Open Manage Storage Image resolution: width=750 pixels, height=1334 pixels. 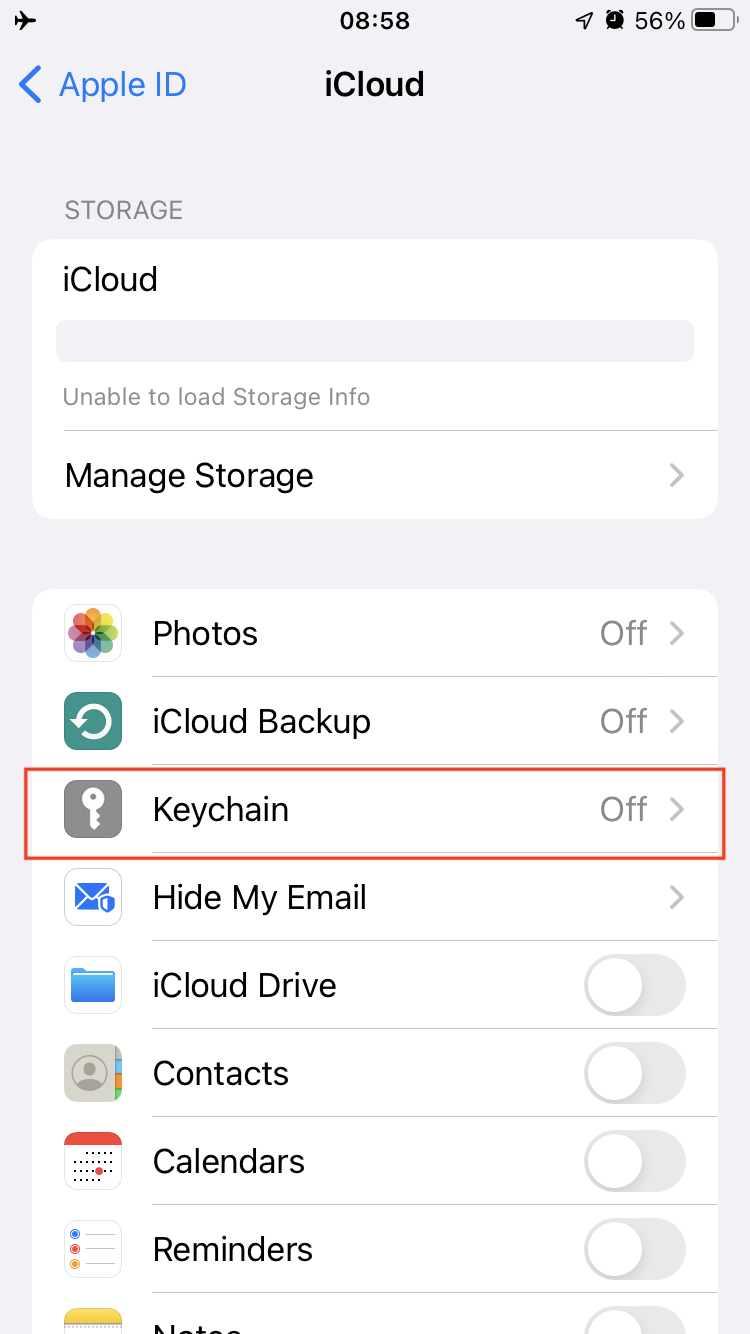(x=375, y=475)
